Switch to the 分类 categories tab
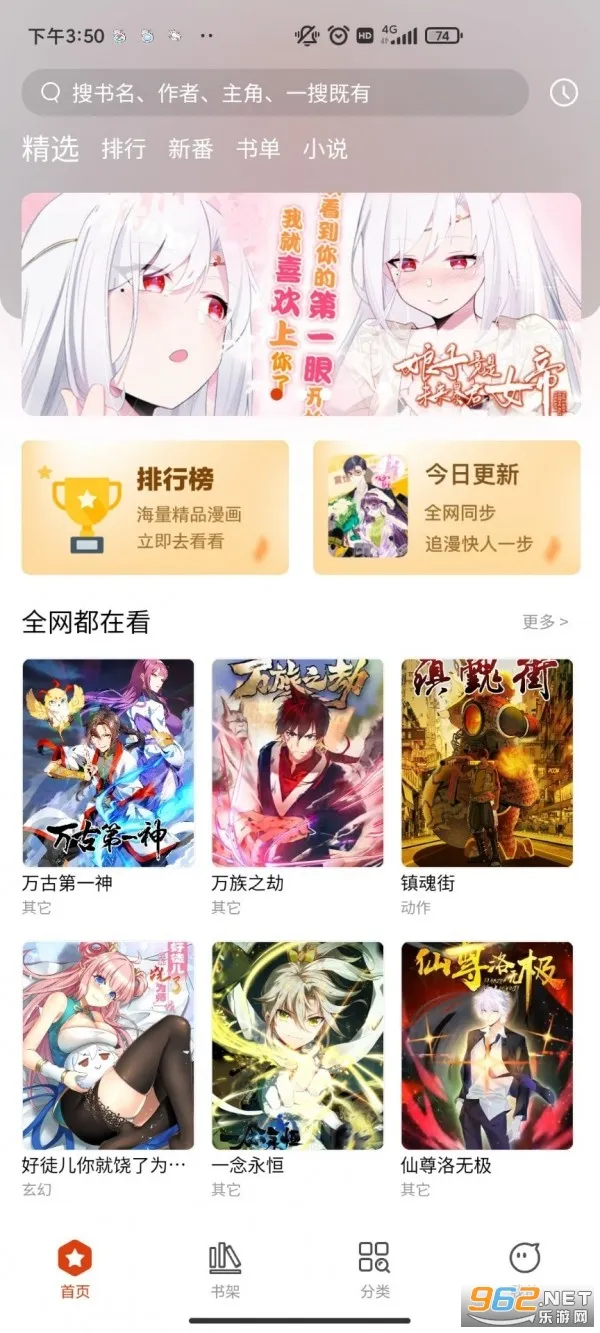Screen dimensions: 600x1333 375,1270
